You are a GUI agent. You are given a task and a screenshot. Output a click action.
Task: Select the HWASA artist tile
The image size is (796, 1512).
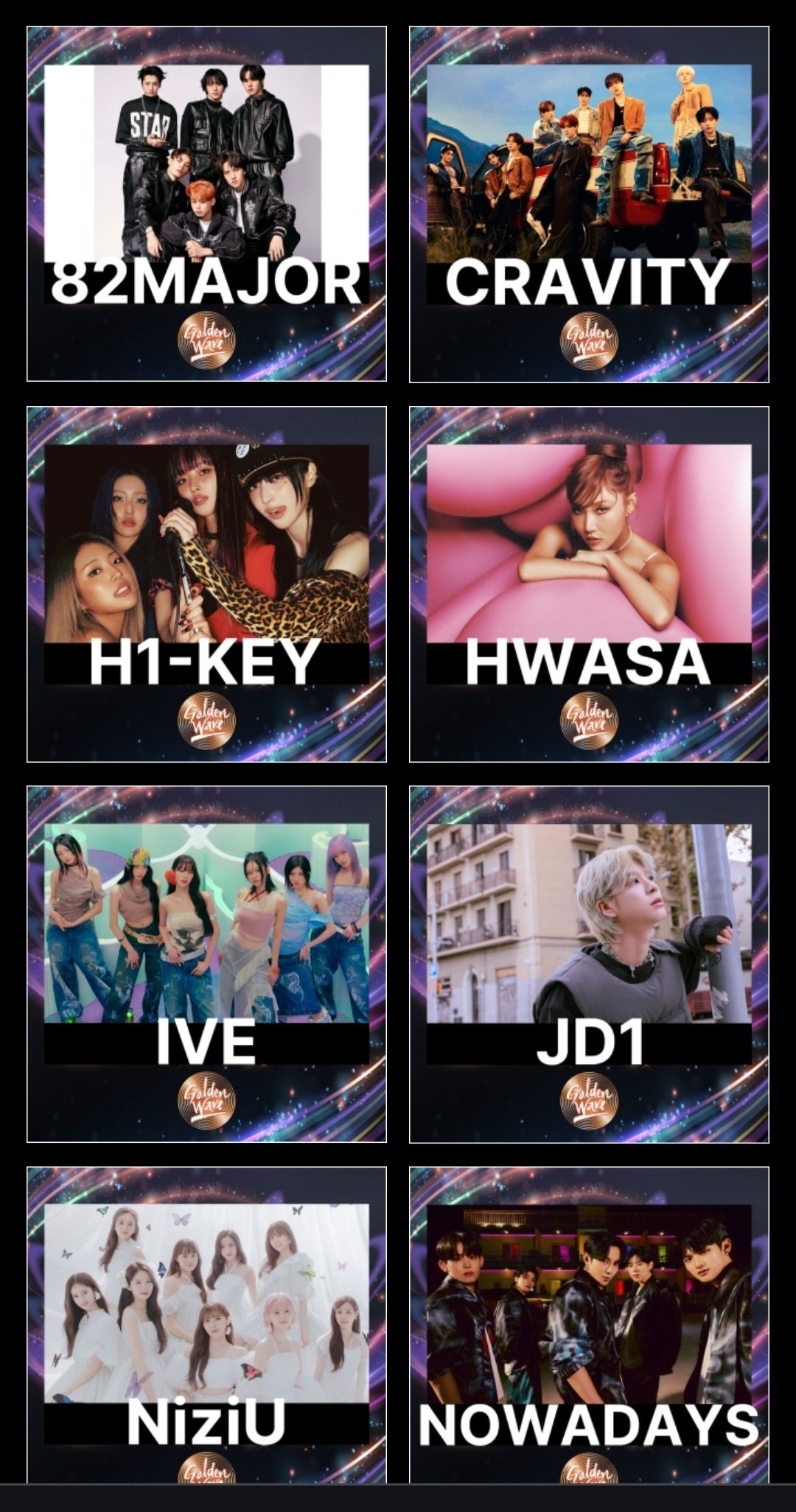(589, 584)
